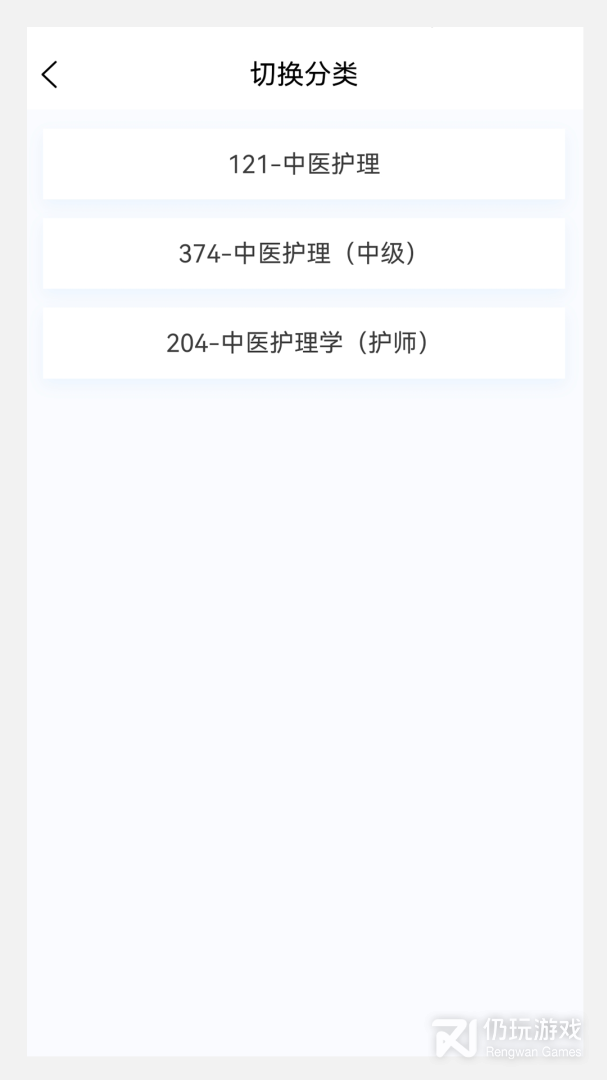This screenshot has width=607, height=1080.
Task: Go back using the header arrow
Action: tap(50, 74)
